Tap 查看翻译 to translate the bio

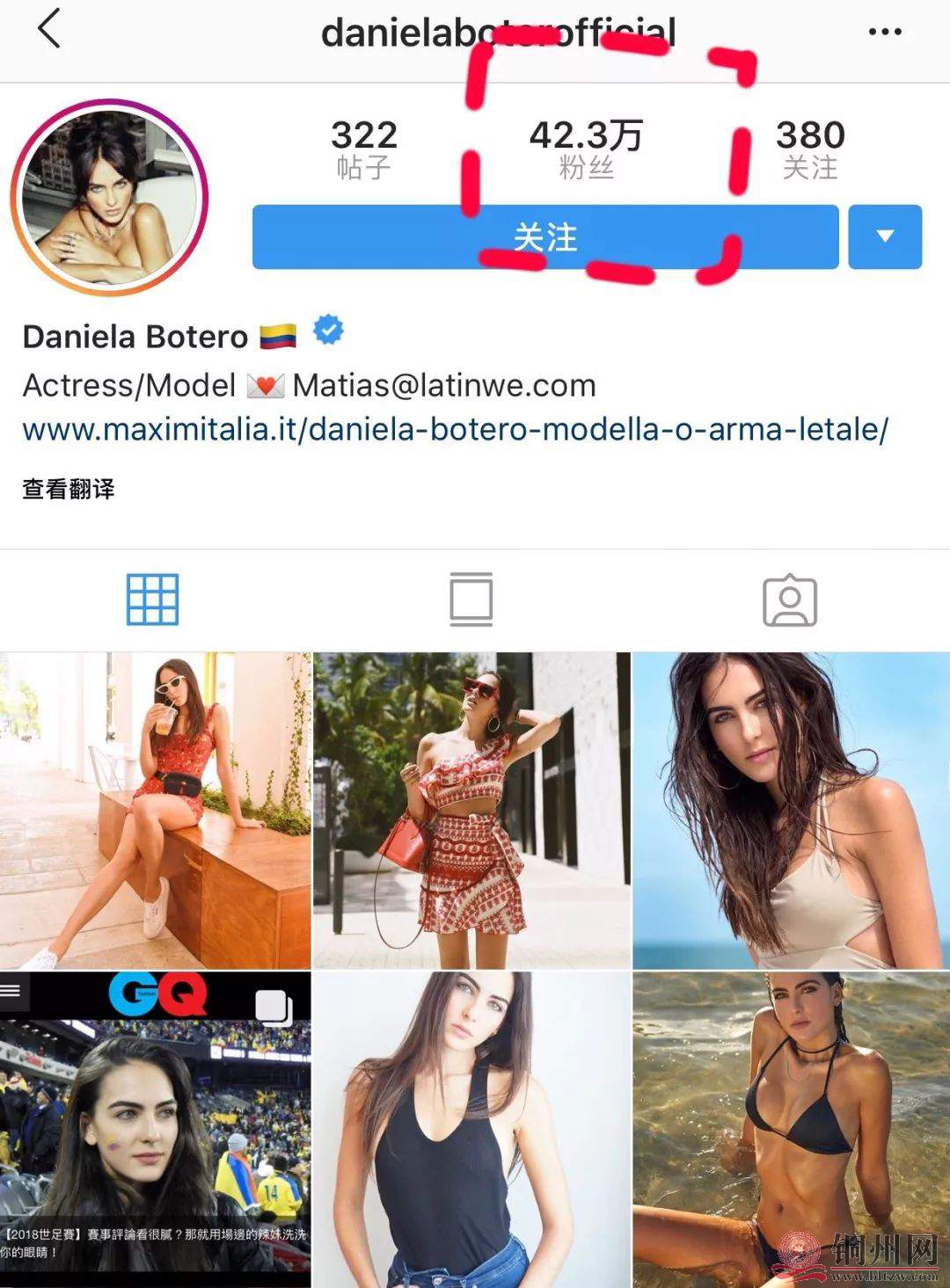pos(69,489)
